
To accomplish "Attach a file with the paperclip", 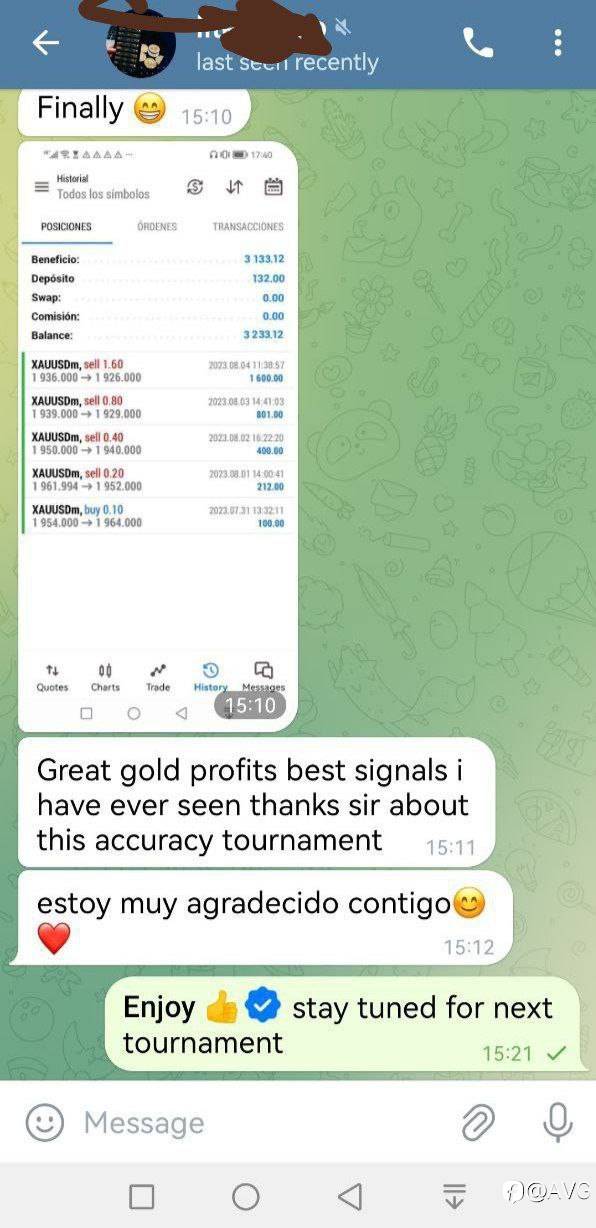I will tap(478, 1123).
